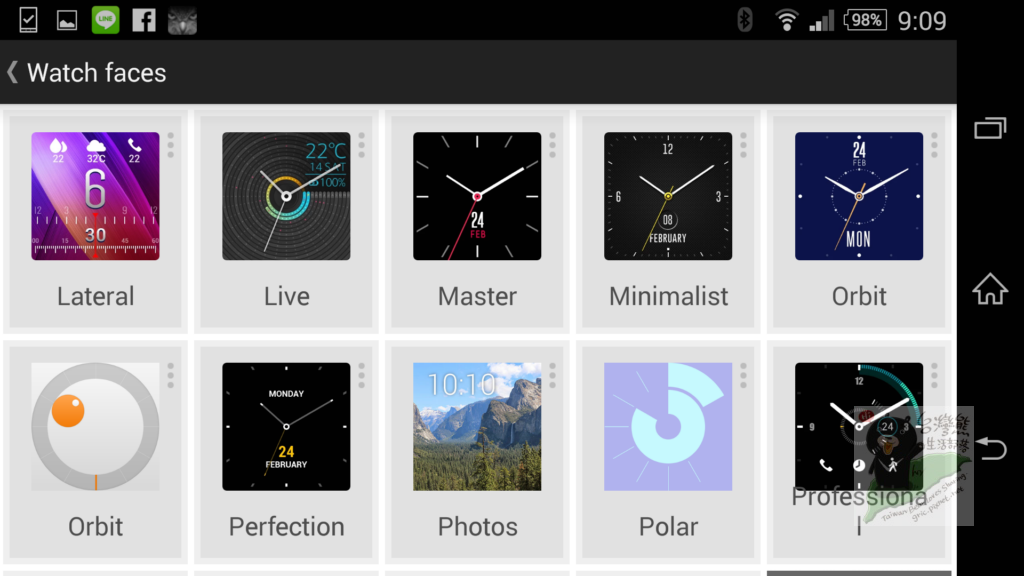Go back from Watch faces
1024x576 pixels.
pyautogui.click(x=14, y=72)
